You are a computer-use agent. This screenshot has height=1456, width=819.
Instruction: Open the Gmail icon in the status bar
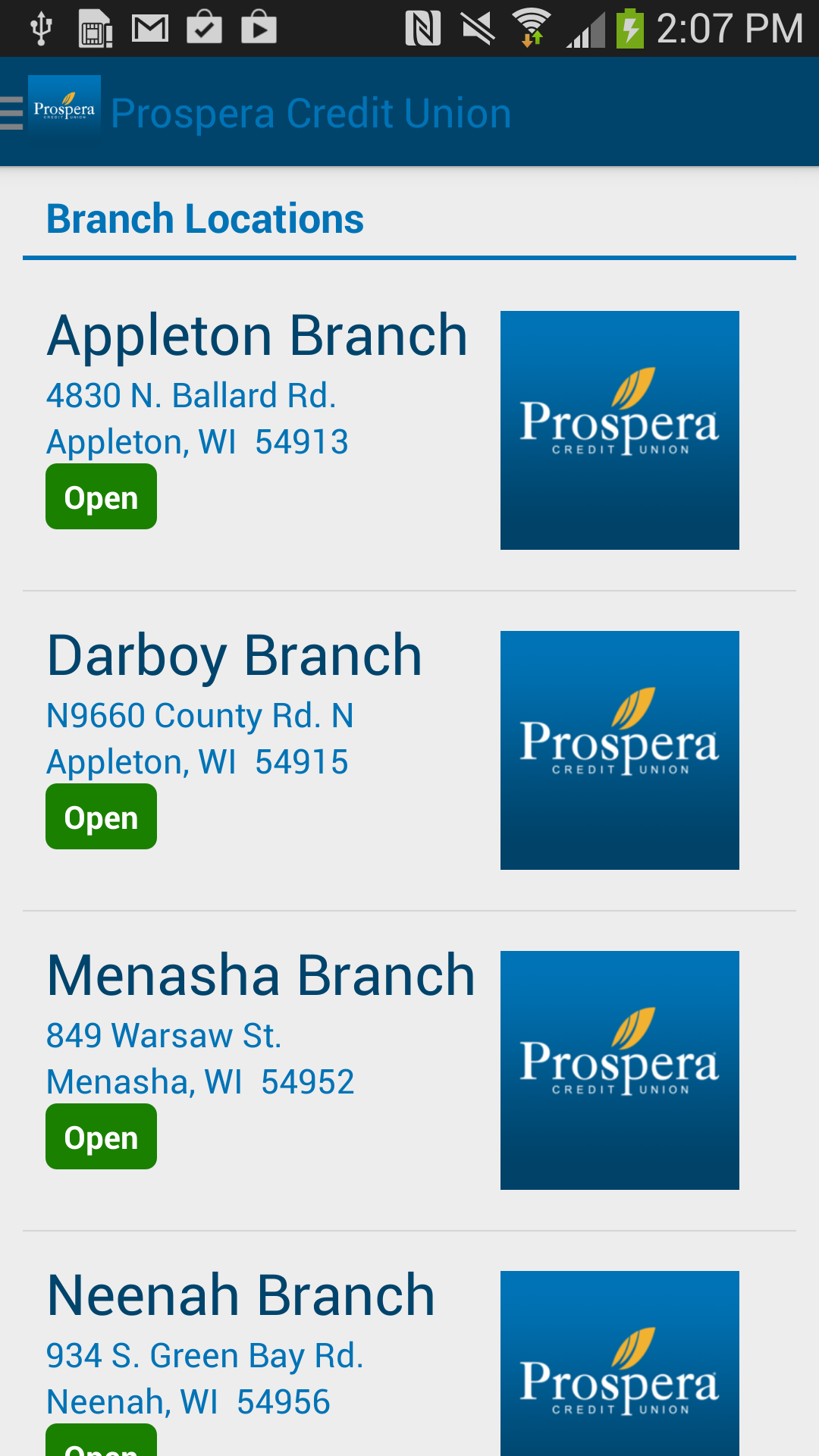click(151, 27)
